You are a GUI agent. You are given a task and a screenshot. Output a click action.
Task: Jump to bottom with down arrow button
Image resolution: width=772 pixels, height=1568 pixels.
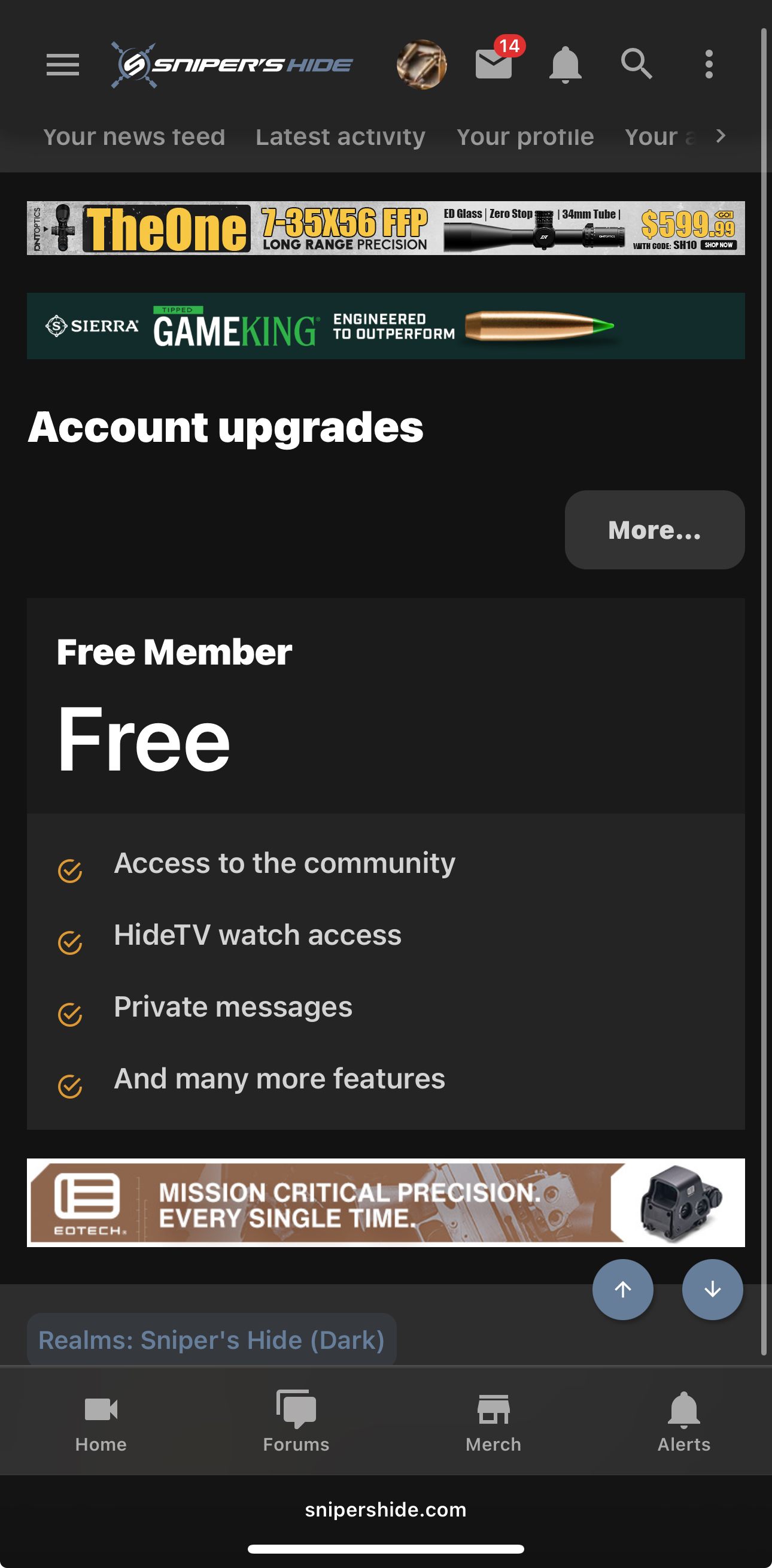(x=712, y=1289)
